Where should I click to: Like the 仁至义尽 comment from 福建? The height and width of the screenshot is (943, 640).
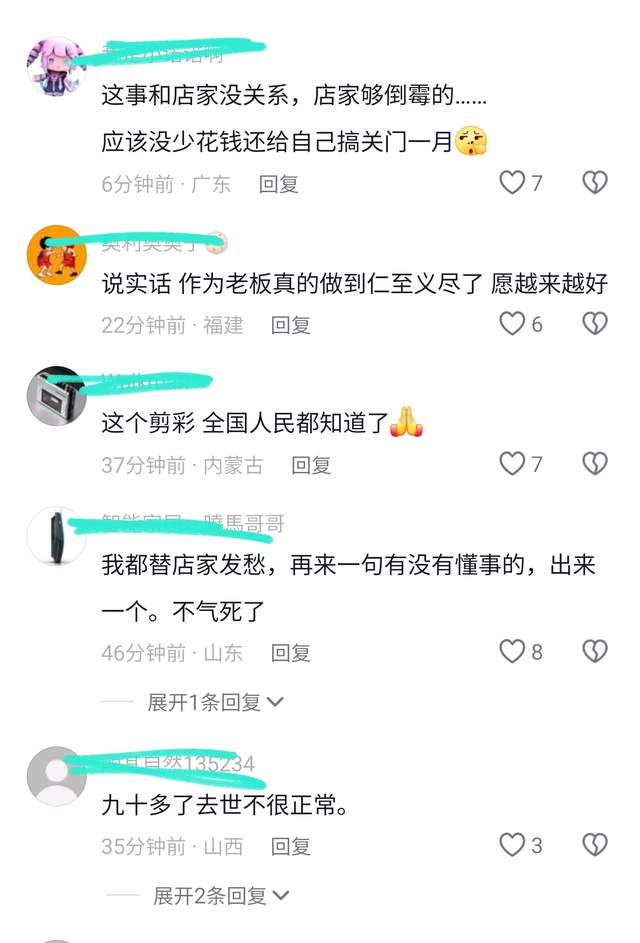tap(513, 324)
